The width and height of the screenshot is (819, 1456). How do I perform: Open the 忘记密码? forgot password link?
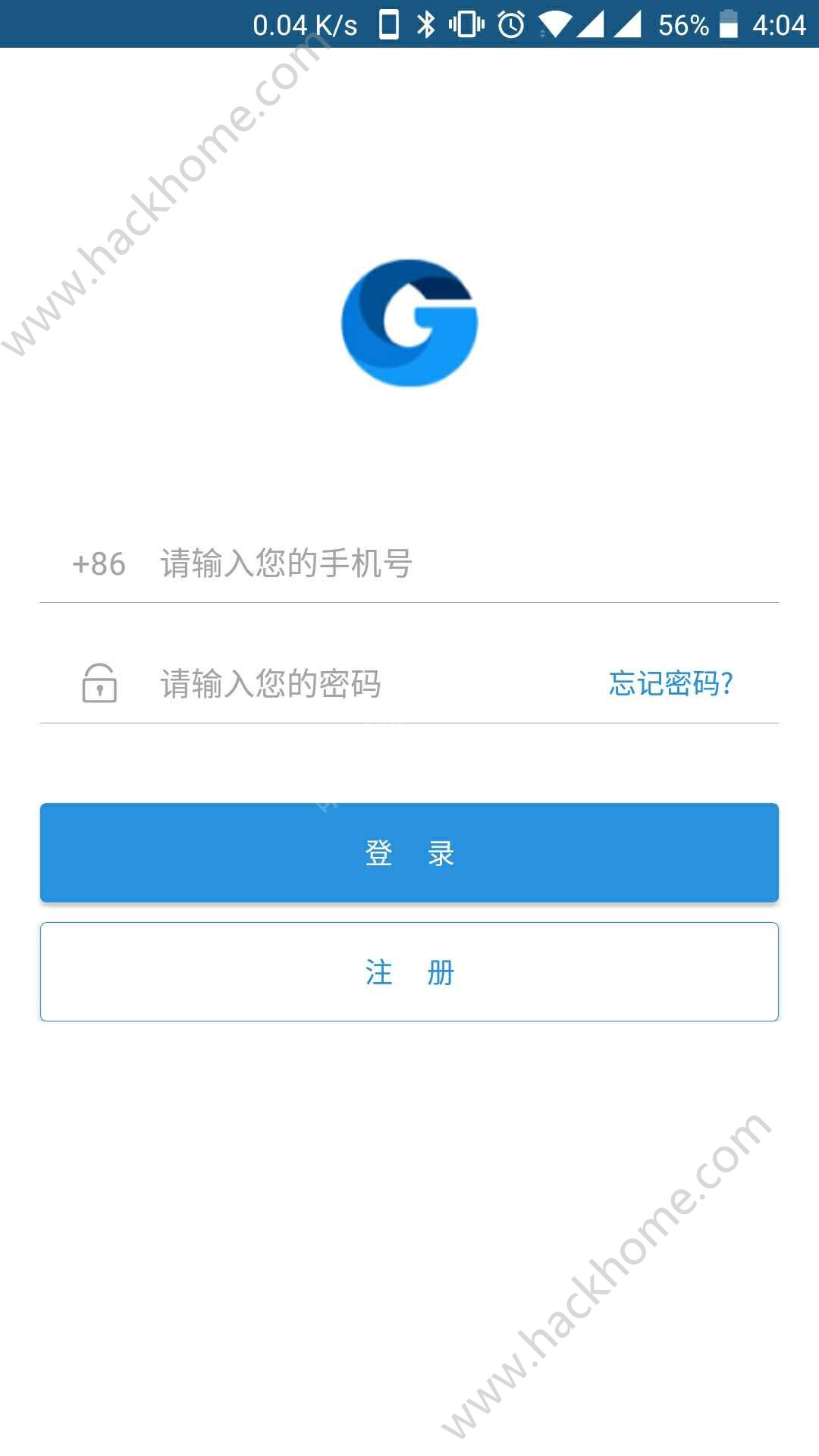tap(670, 684)
